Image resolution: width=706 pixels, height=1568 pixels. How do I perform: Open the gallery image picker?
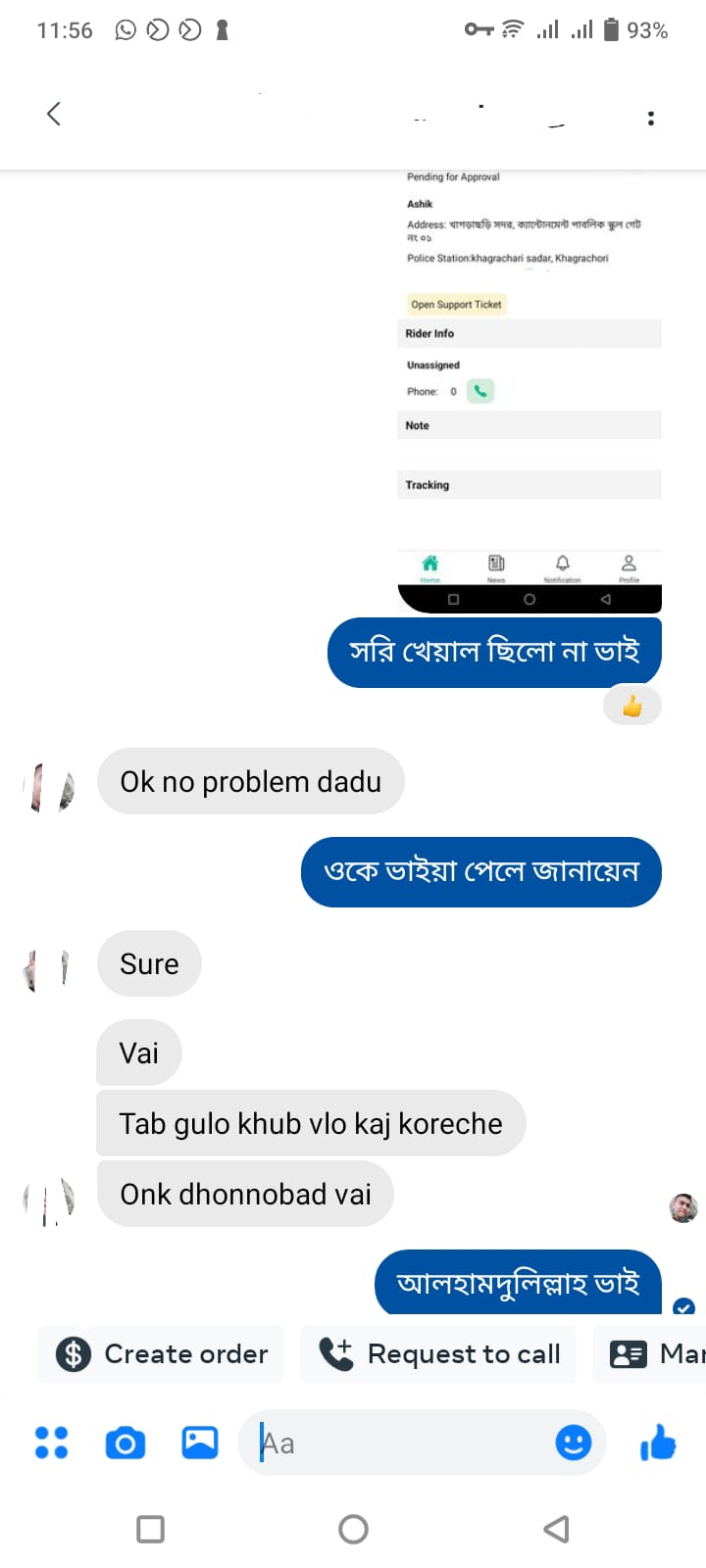pyautogui.click(x=200, y=1443)
